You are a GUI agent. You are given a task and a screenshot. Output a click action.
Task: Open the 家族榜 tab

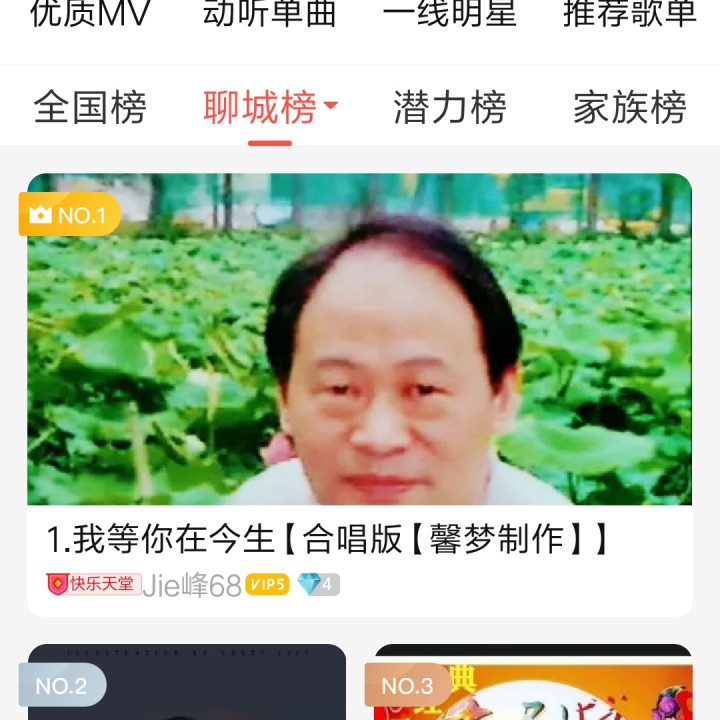(630, 107)
